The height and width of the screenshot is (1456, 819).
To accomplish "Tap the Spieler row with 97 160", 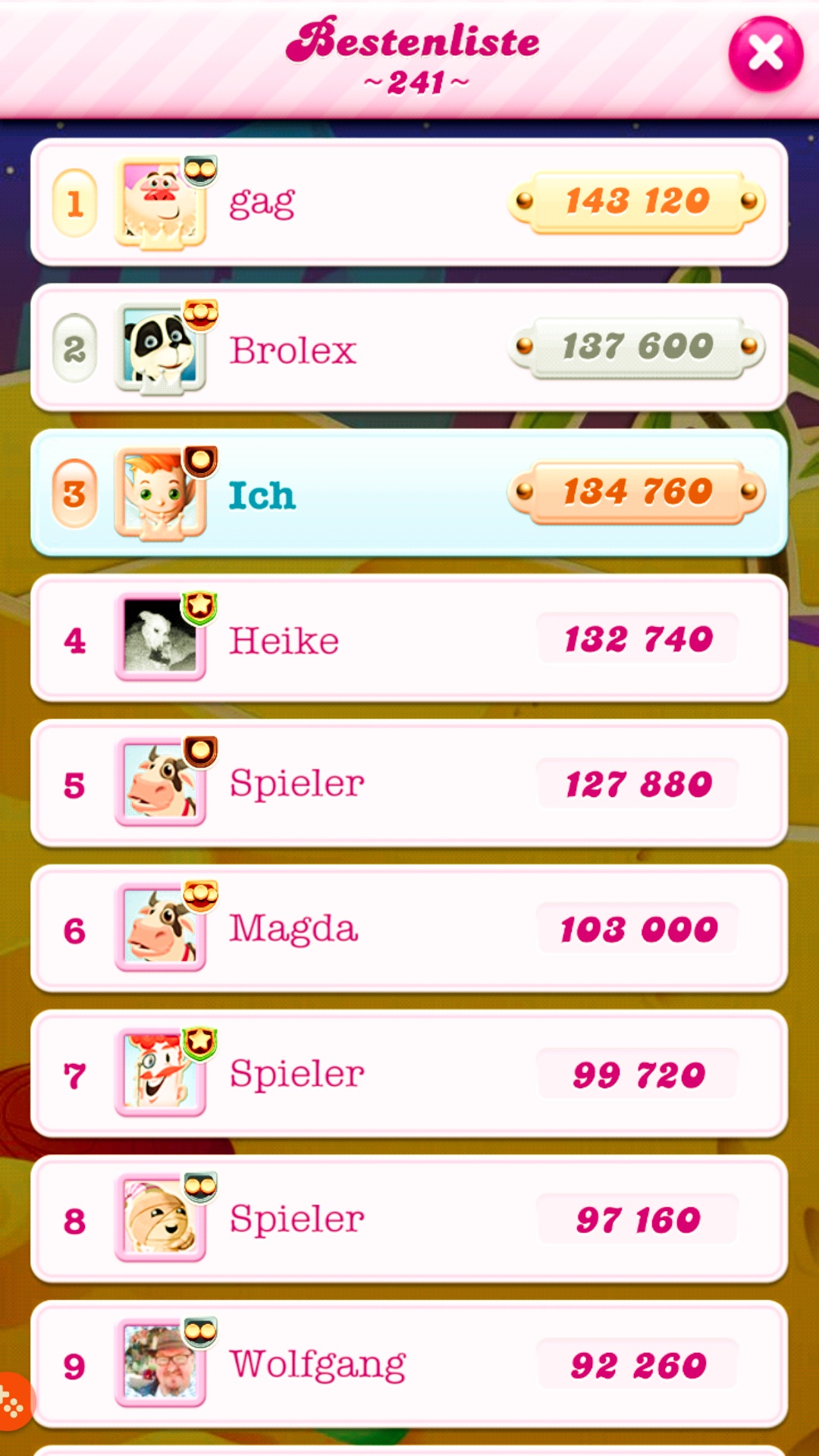I will [x=409, y=1219].
